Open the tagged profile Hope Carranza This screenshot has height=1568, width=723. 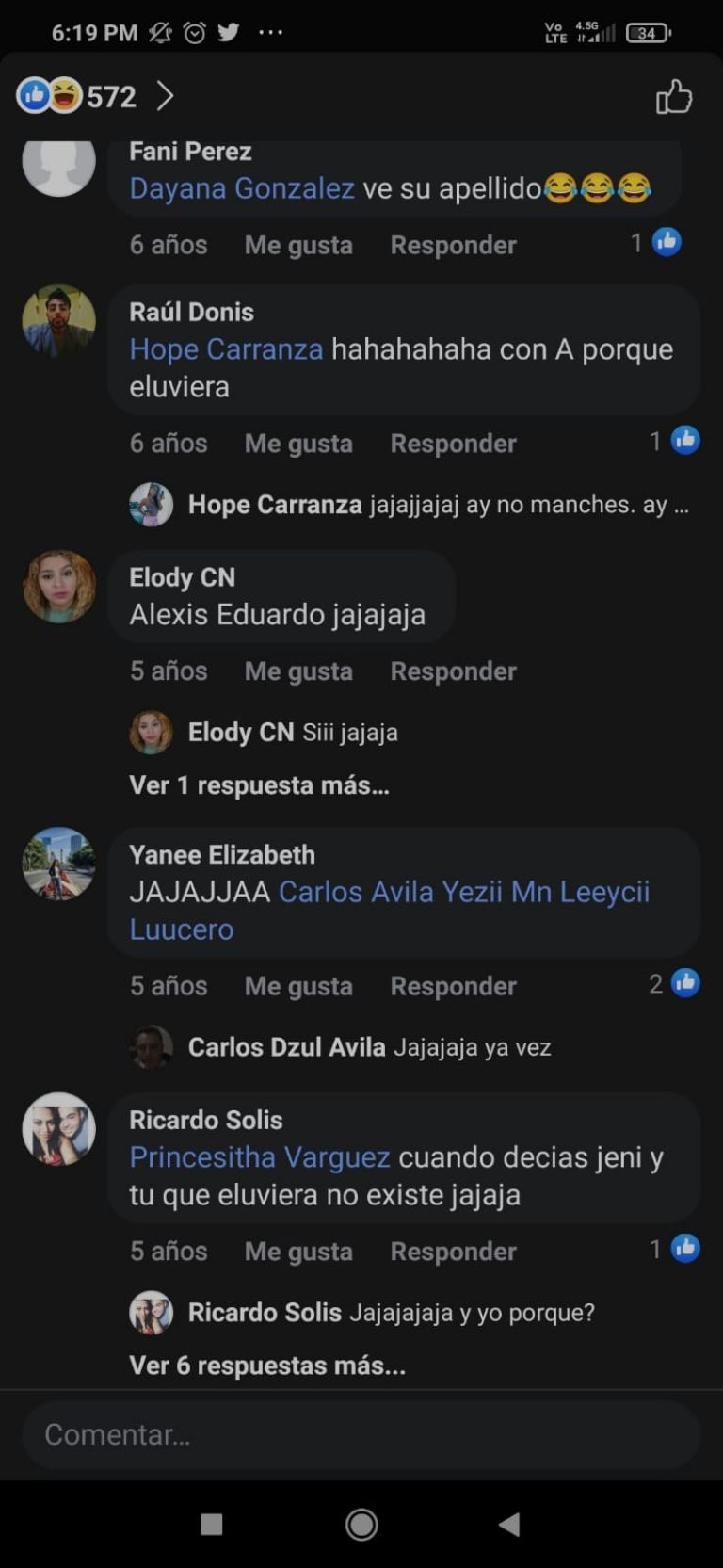coord(226,349)
